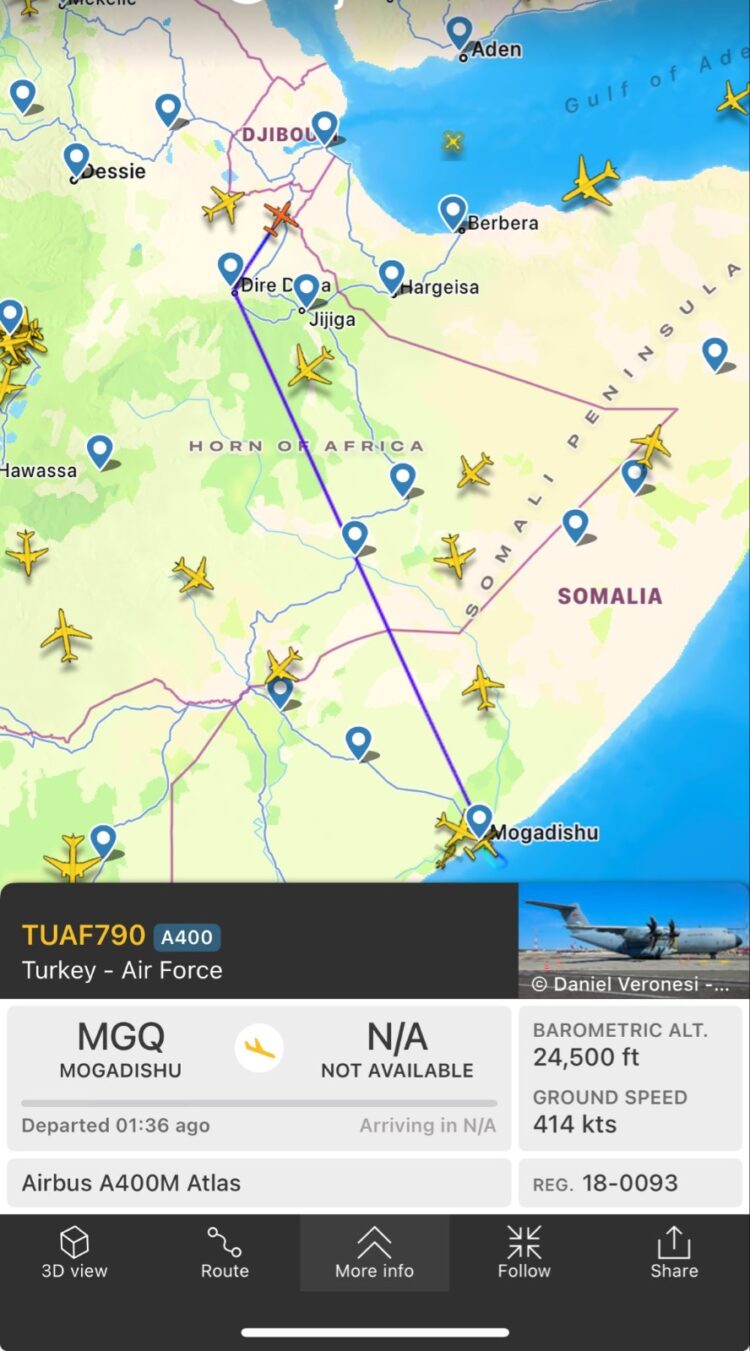This screenshot has width=750, height=1351.
Task: Tap the Jijiga airport pin
Action: pyautogui.click(x=306, y=290)
